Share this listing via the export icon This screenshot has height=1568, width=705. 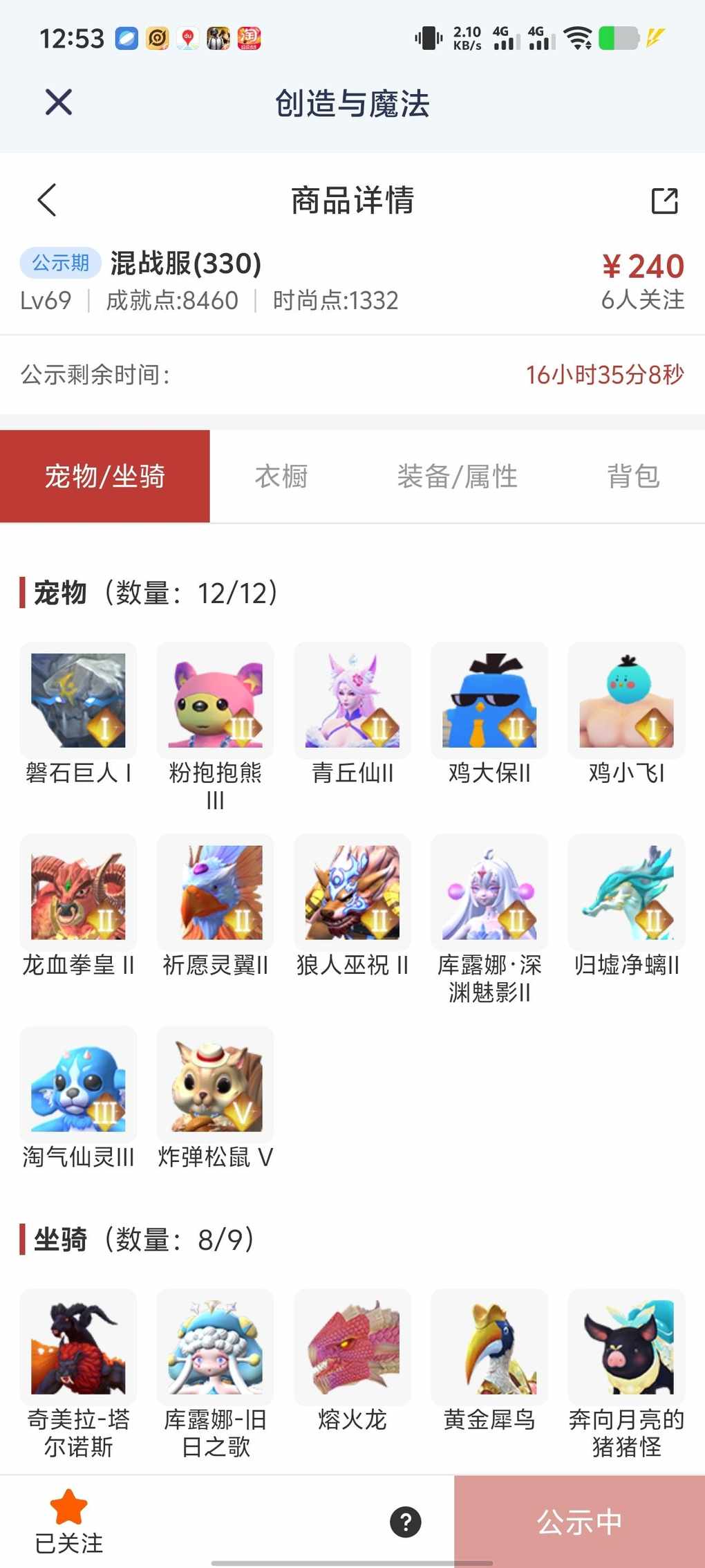pos(664,201)
